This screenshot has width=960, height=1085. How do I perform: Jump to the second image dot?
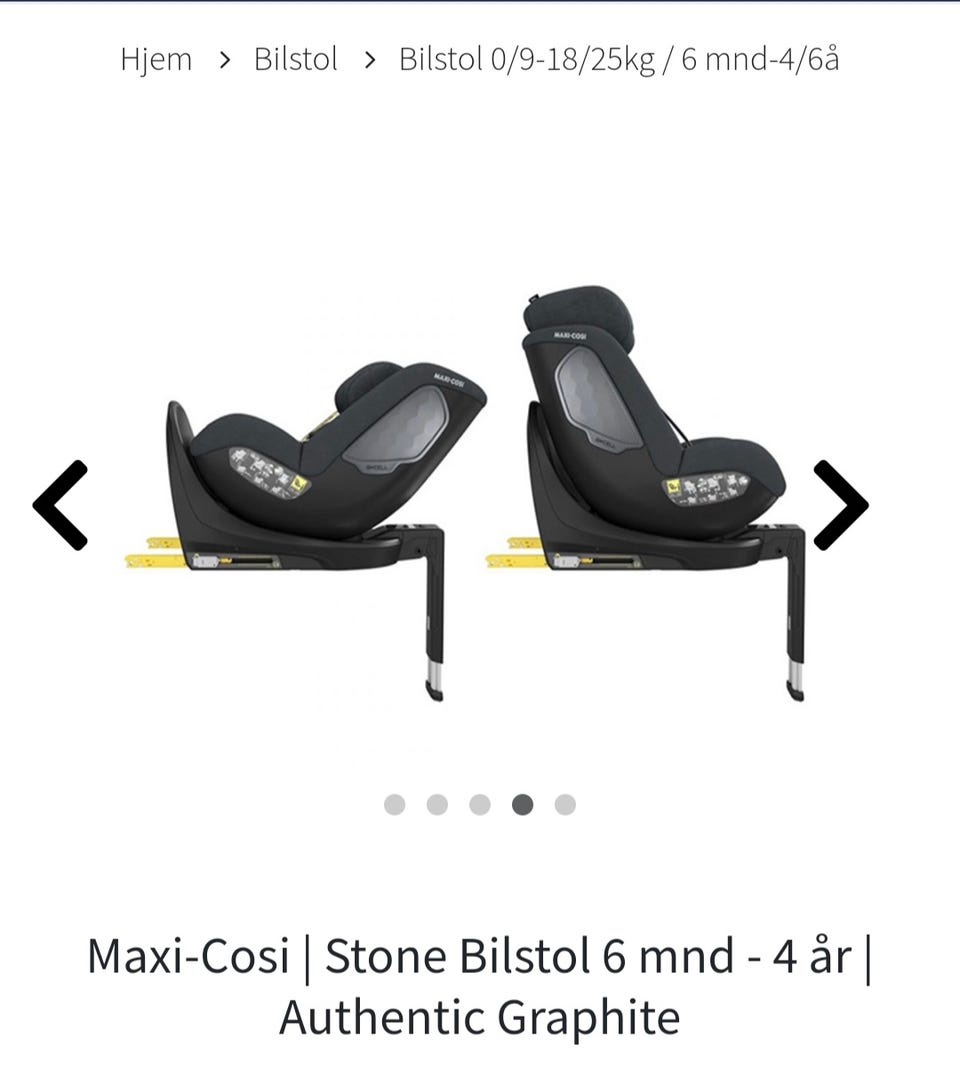[437, 804]
